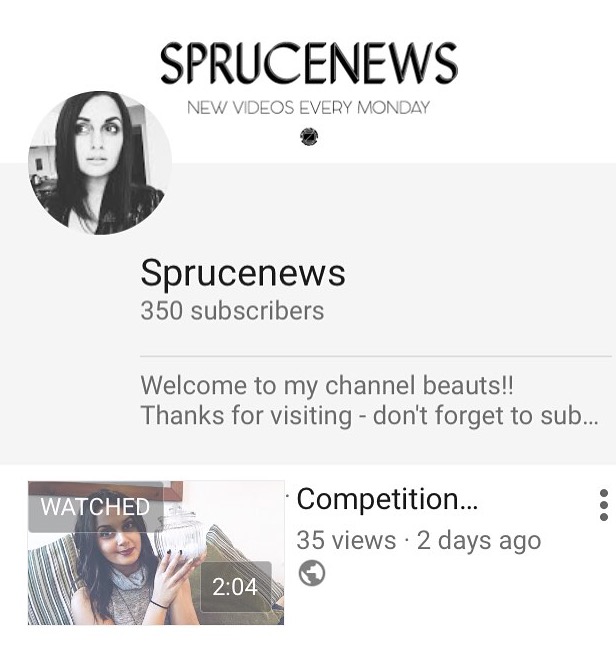Open overflow menu for Competition video
This screenshot has height=651, width=616.
(x=603, y=505)
